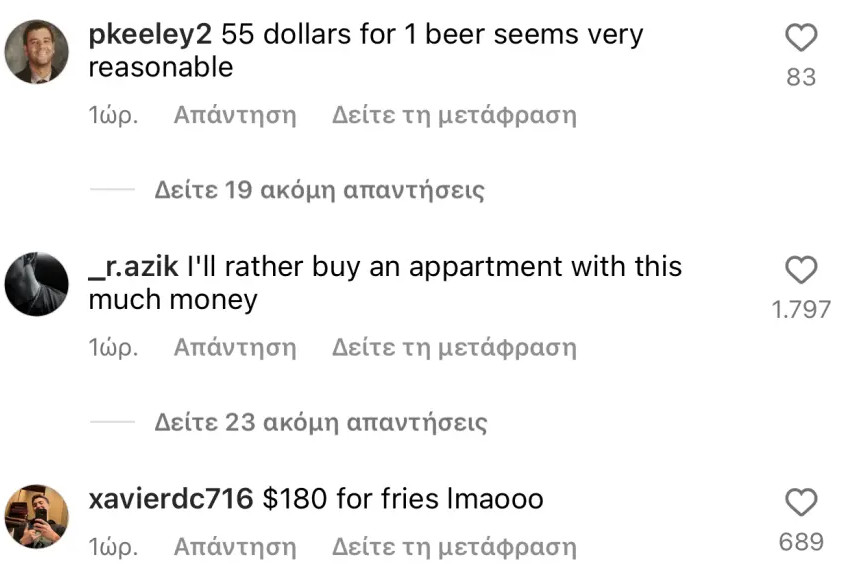See translation of pkeeley2's comment
Image resolution: width=846 pixels, height=580 pixels.
click(x=454, y=115)
